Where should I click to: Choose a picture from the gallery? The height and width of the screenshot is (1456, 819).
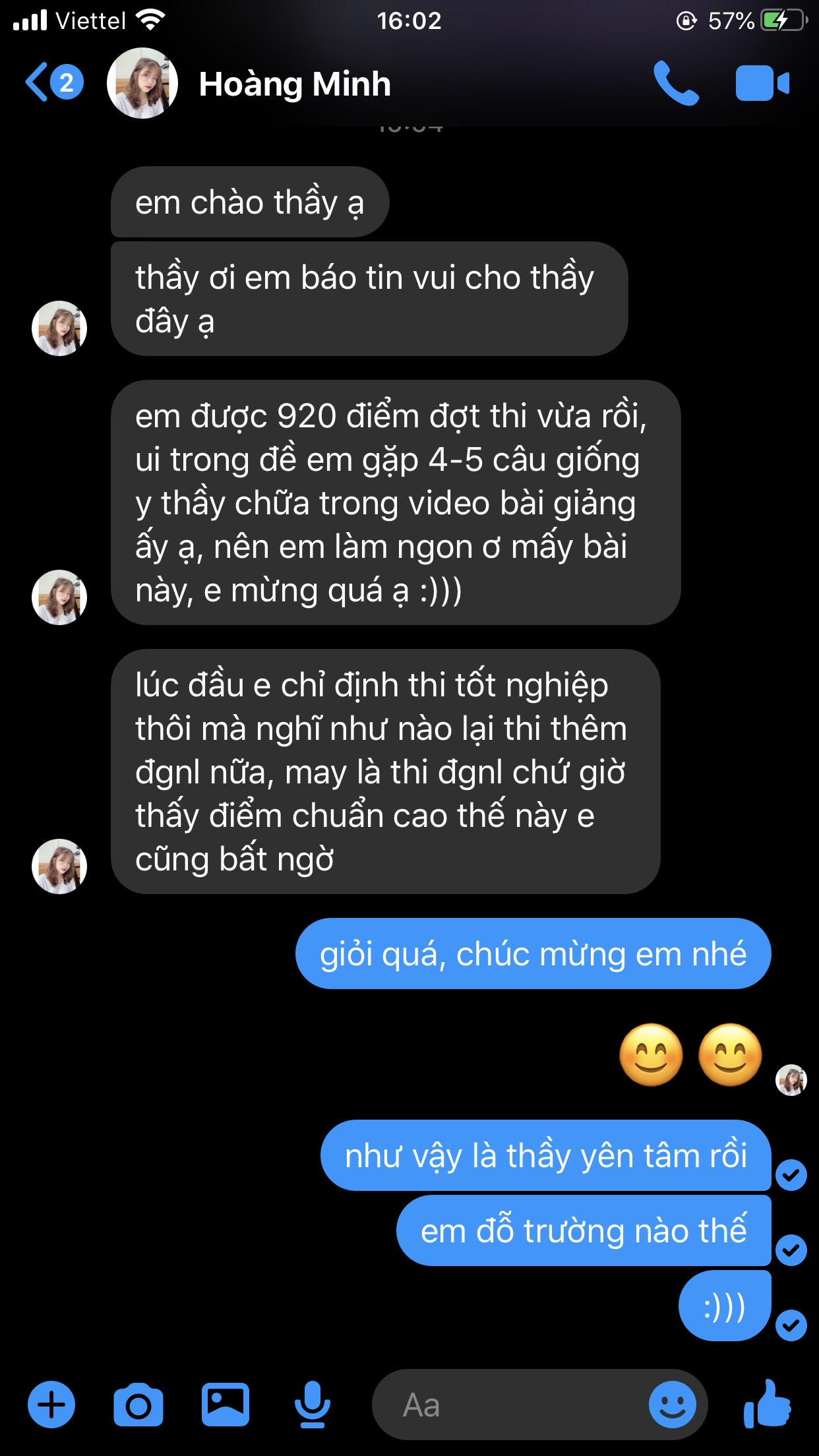226,1405
